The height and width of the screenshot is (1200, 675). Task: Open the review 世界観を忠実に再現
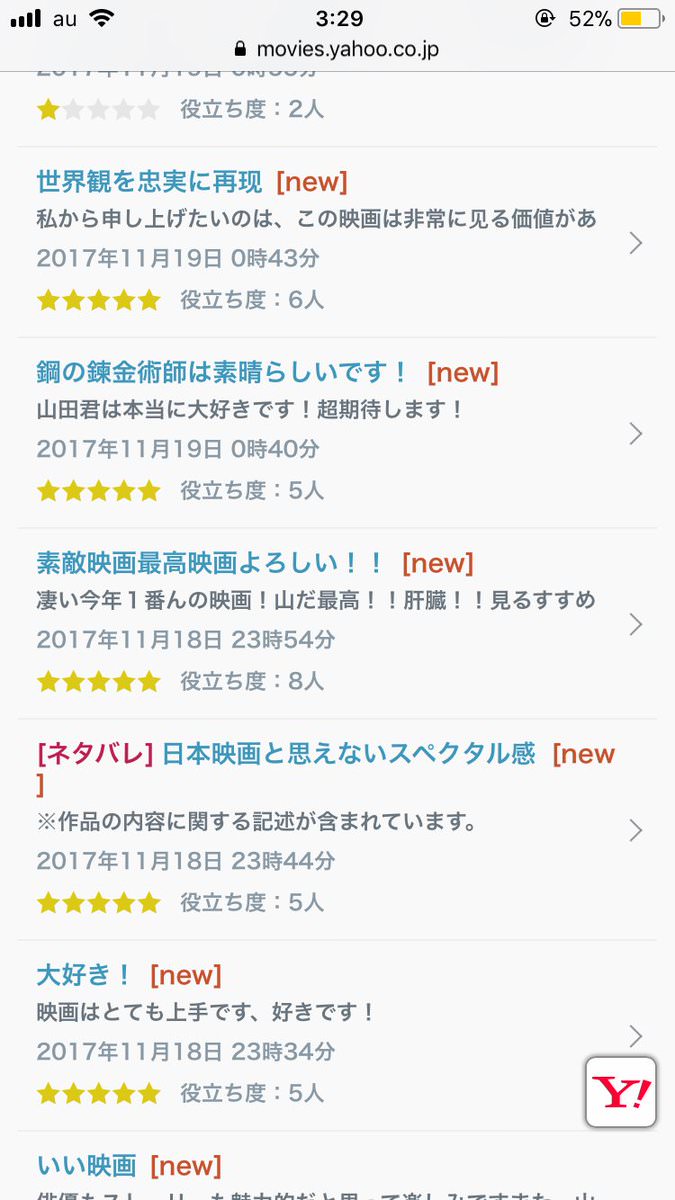coord(150,182)
